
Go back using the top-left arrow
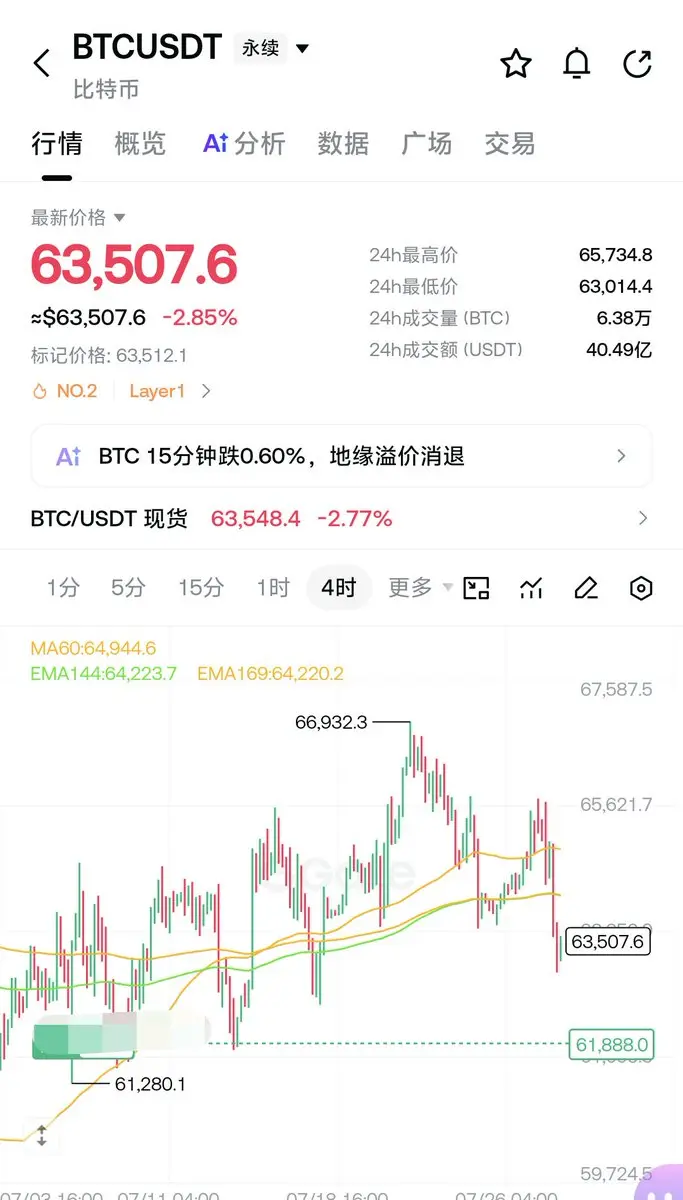41,64
